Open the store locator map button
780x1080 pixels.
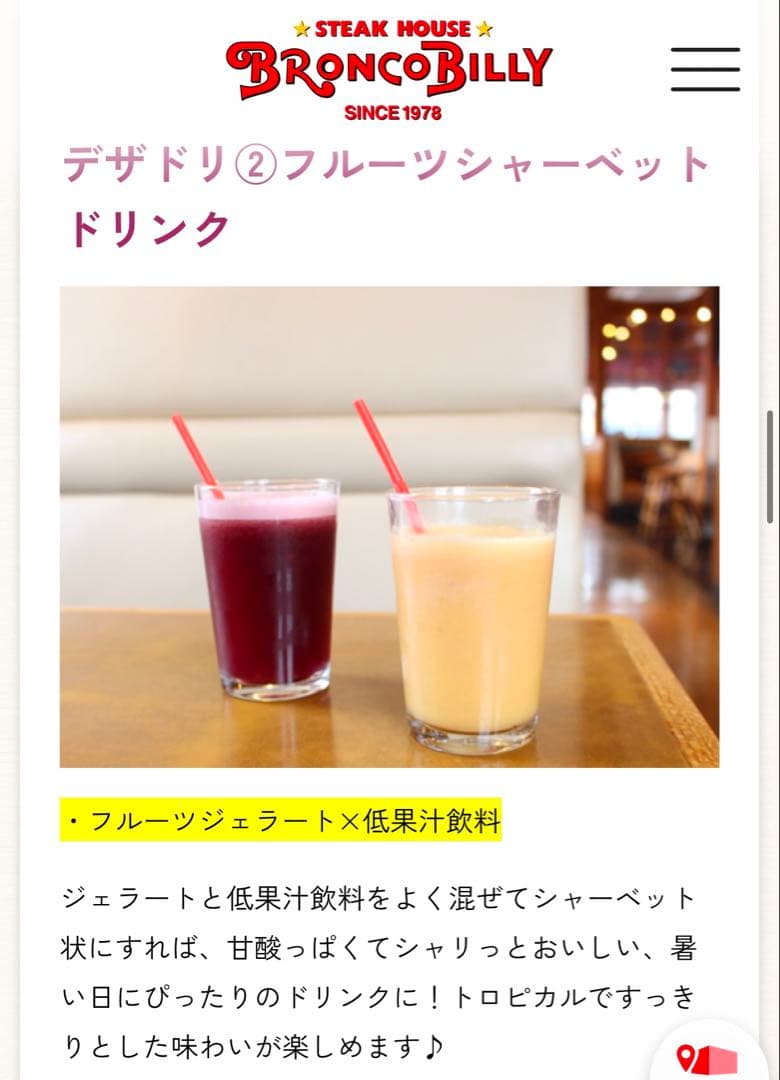pos(708,1057)
